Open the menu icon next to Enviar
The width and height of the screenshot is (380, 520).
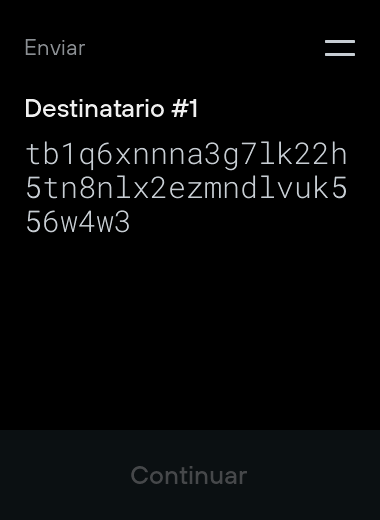coord(340,48)
